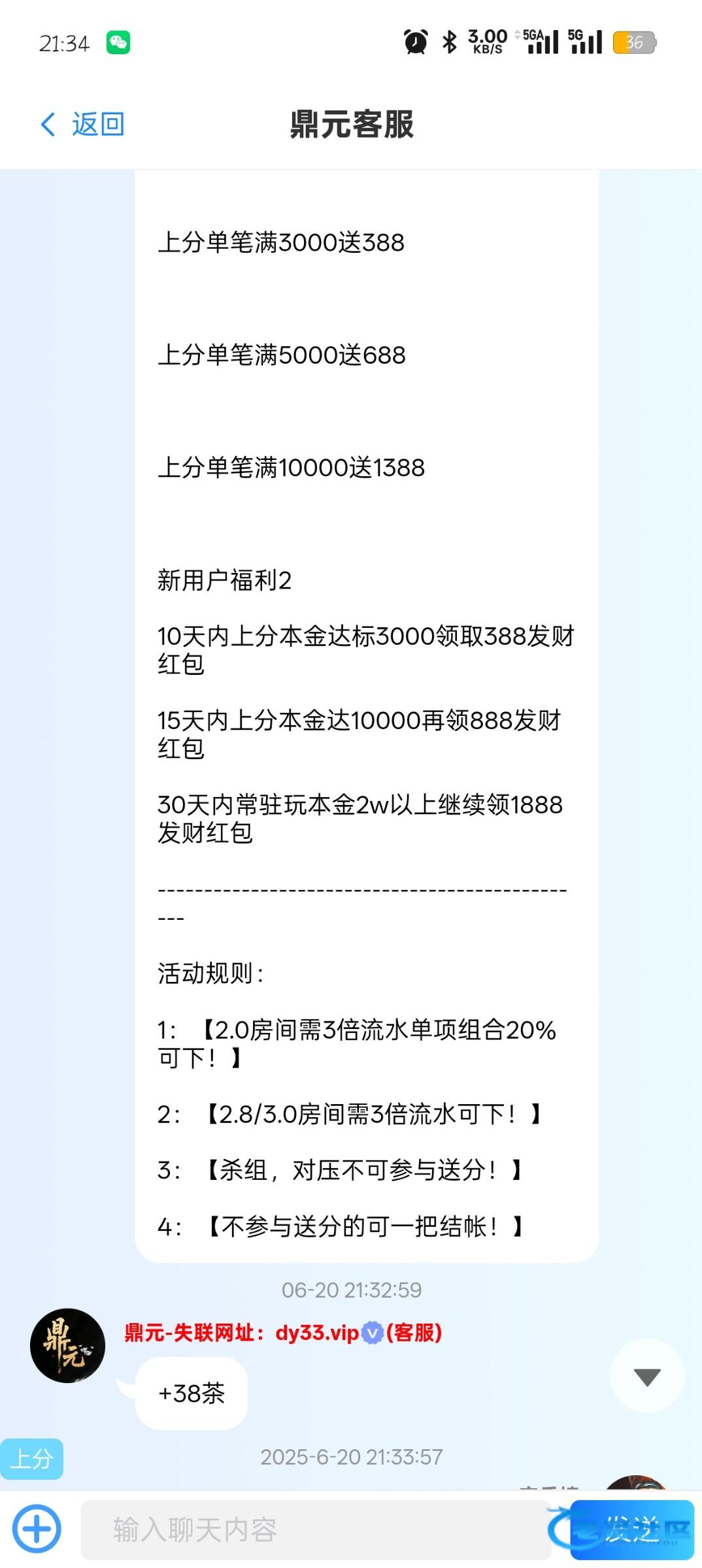This screenshot has height=1568, width=702.
Task: Go back using the 返回 button
Action: (83, 124)
